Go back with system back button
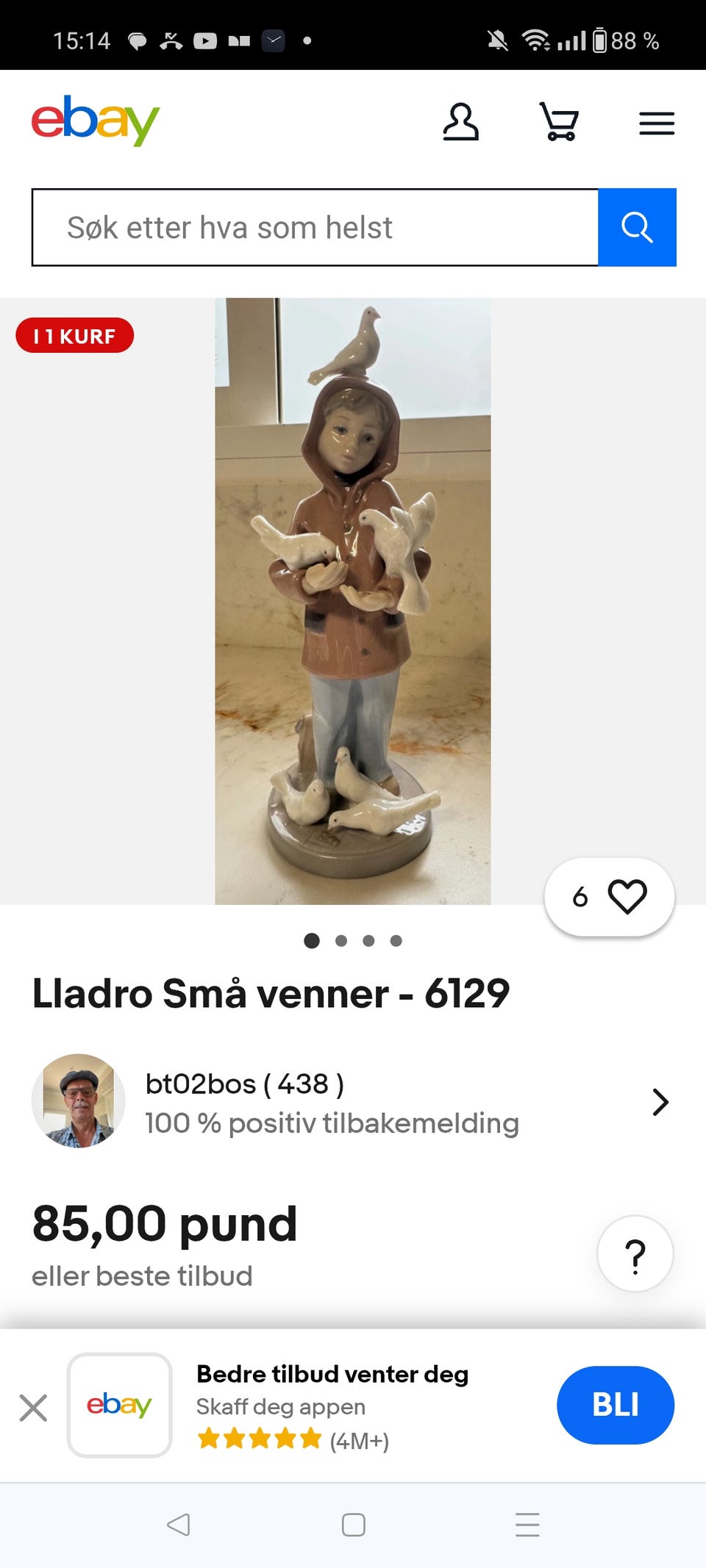 click(179, 1525)
